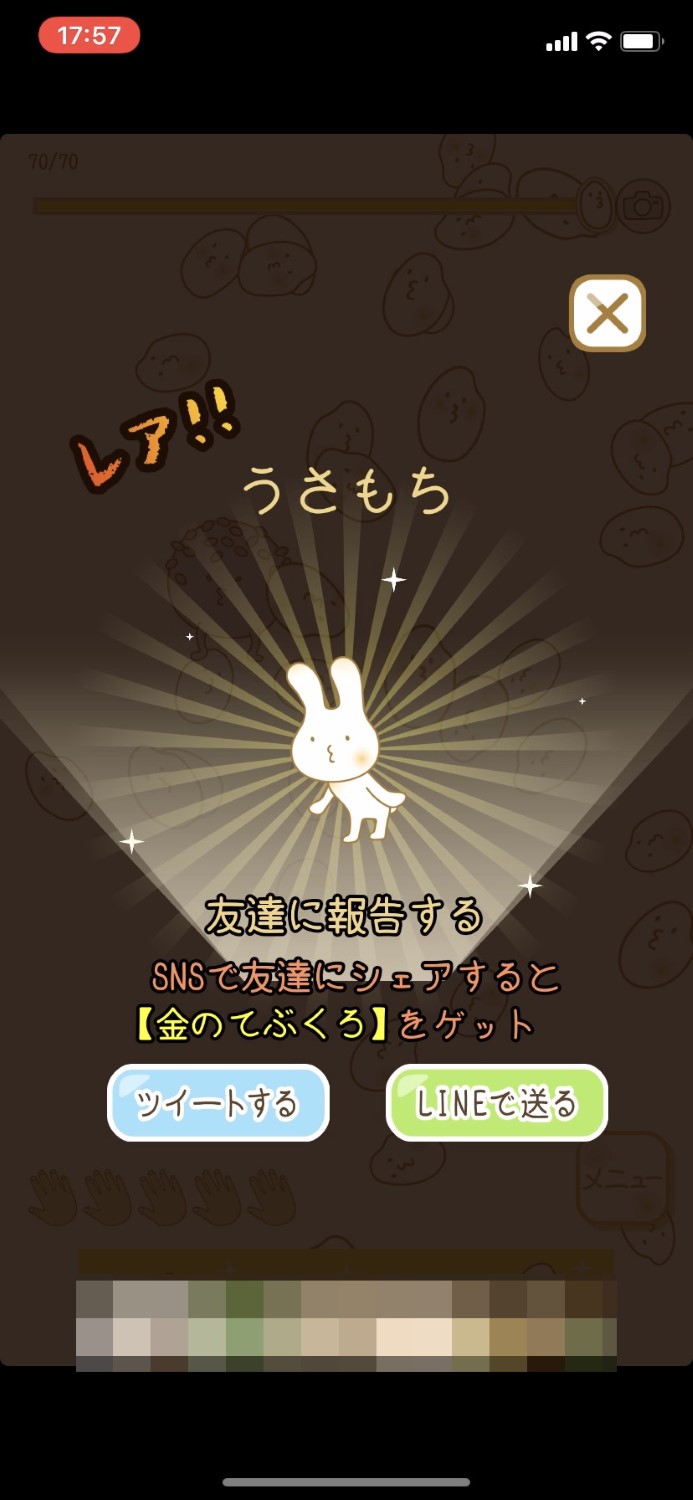This screenshot has width=693, height=1500.
Task: Send via the LINEで送る button
Action: [497, 1103]
